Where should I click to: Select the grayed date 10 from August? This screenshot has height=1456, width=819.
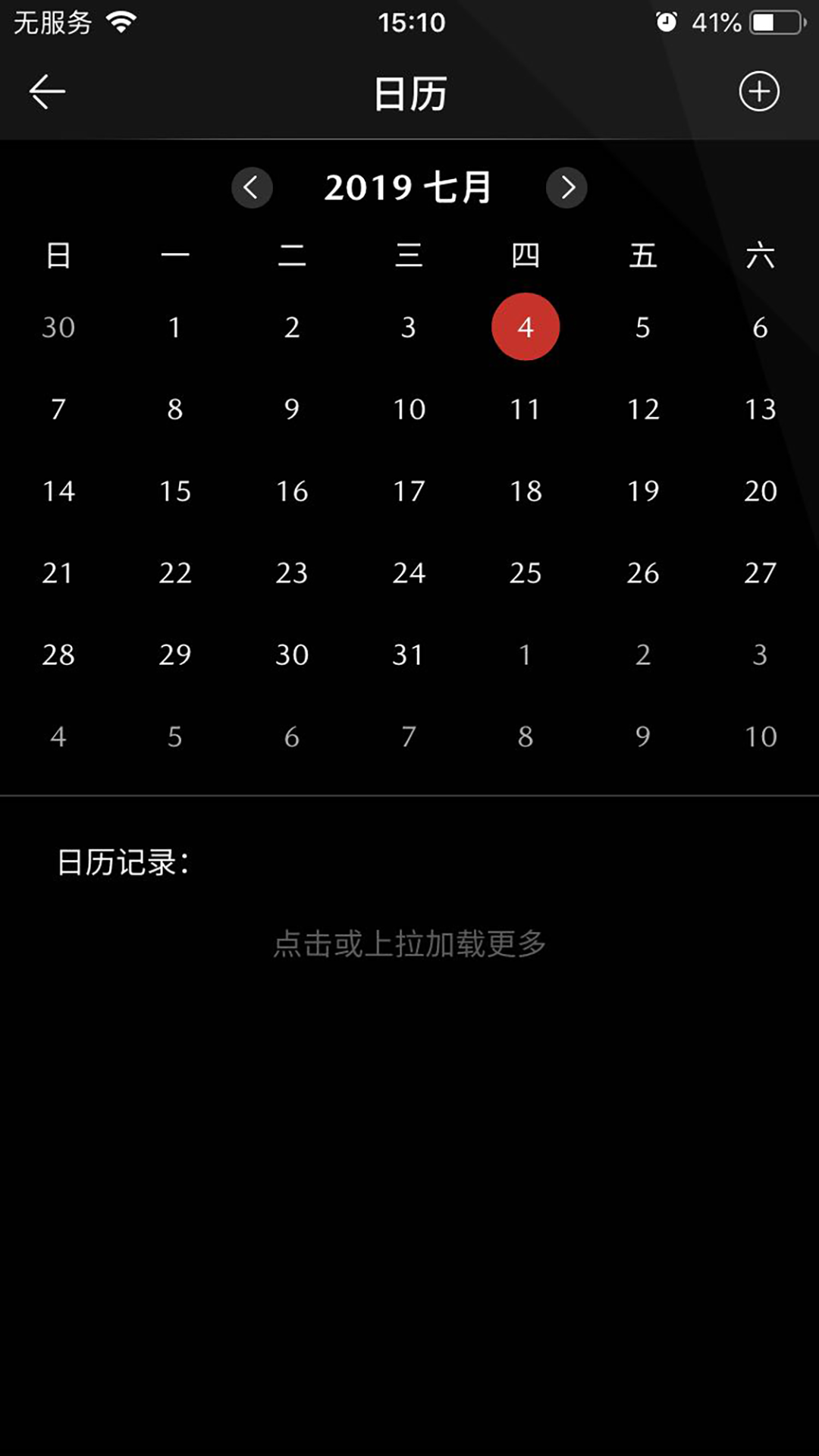[x=760, y=736]
